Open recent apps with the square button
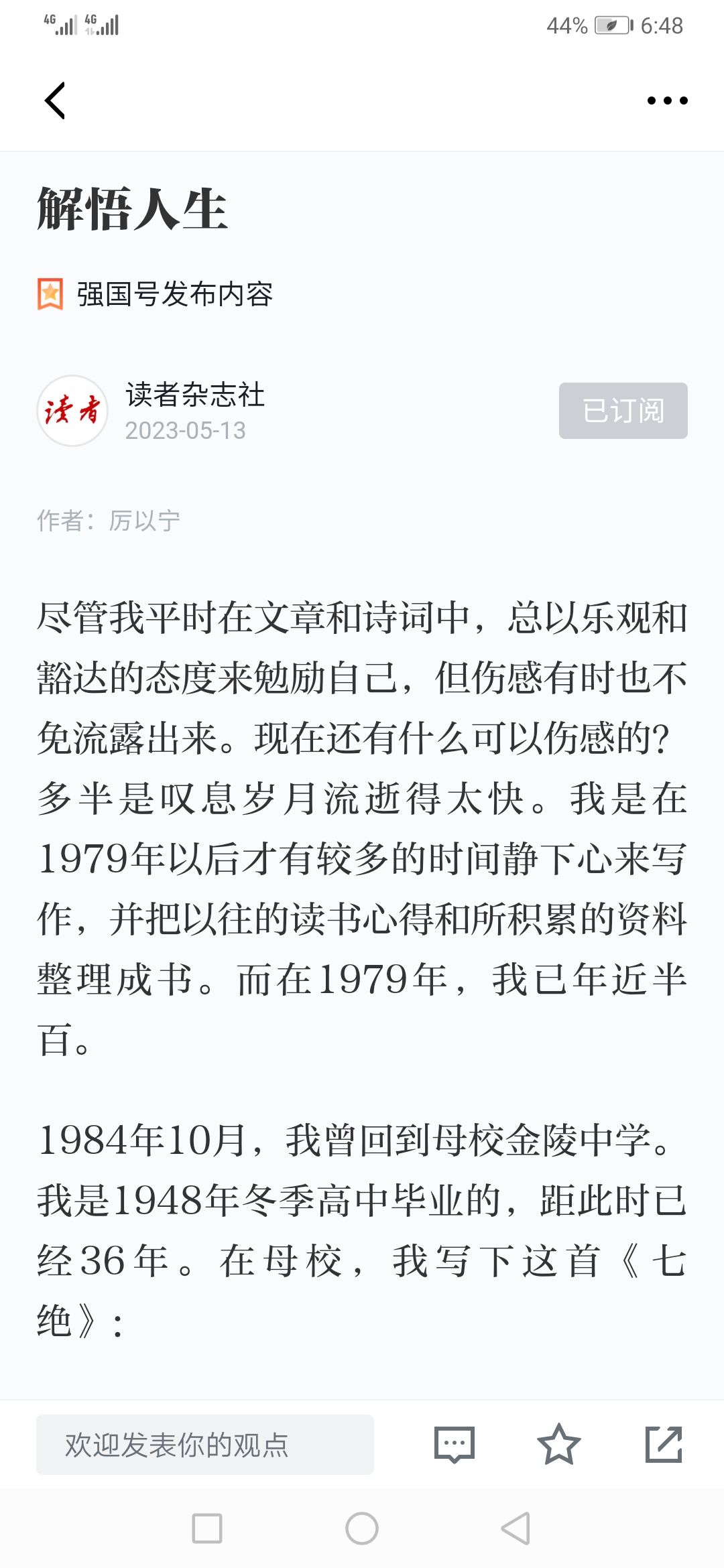This screenshot has height=1568, width=724. pyautogui.click(x=206, y=1528)
